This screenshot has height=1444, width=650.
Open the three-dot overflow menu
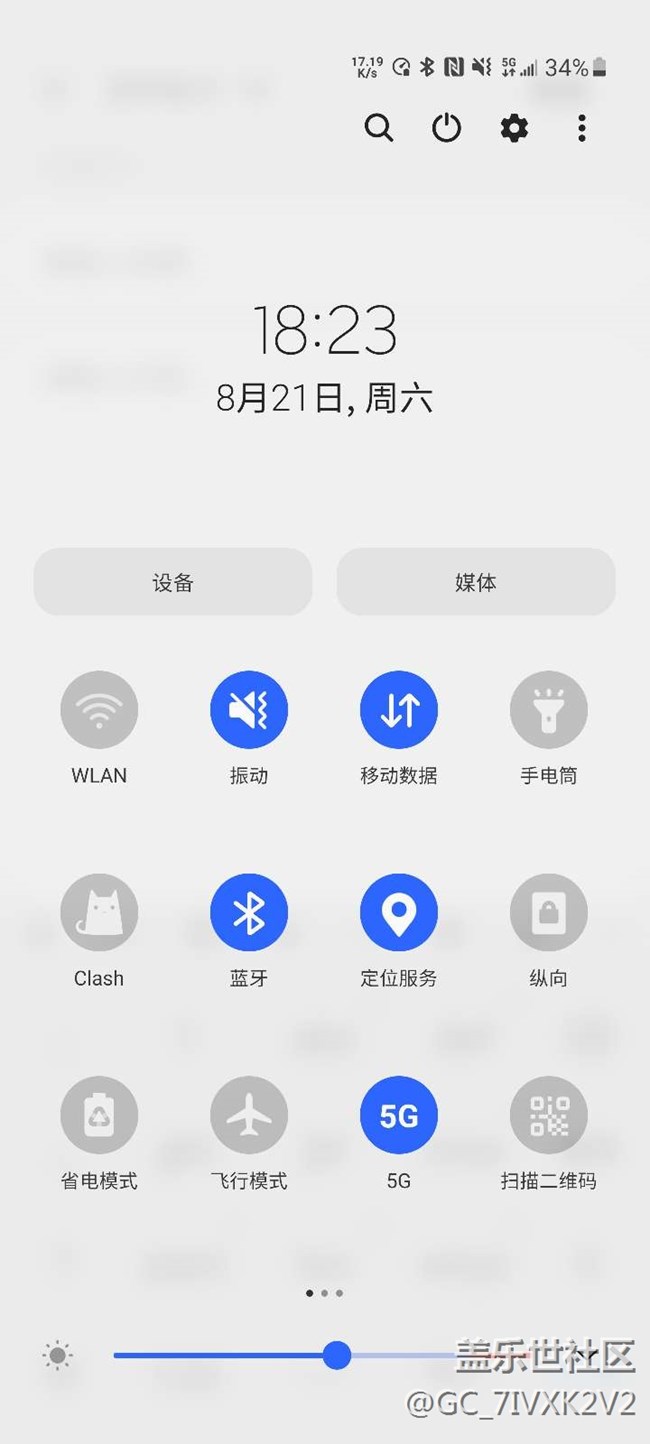coord(581,128)
